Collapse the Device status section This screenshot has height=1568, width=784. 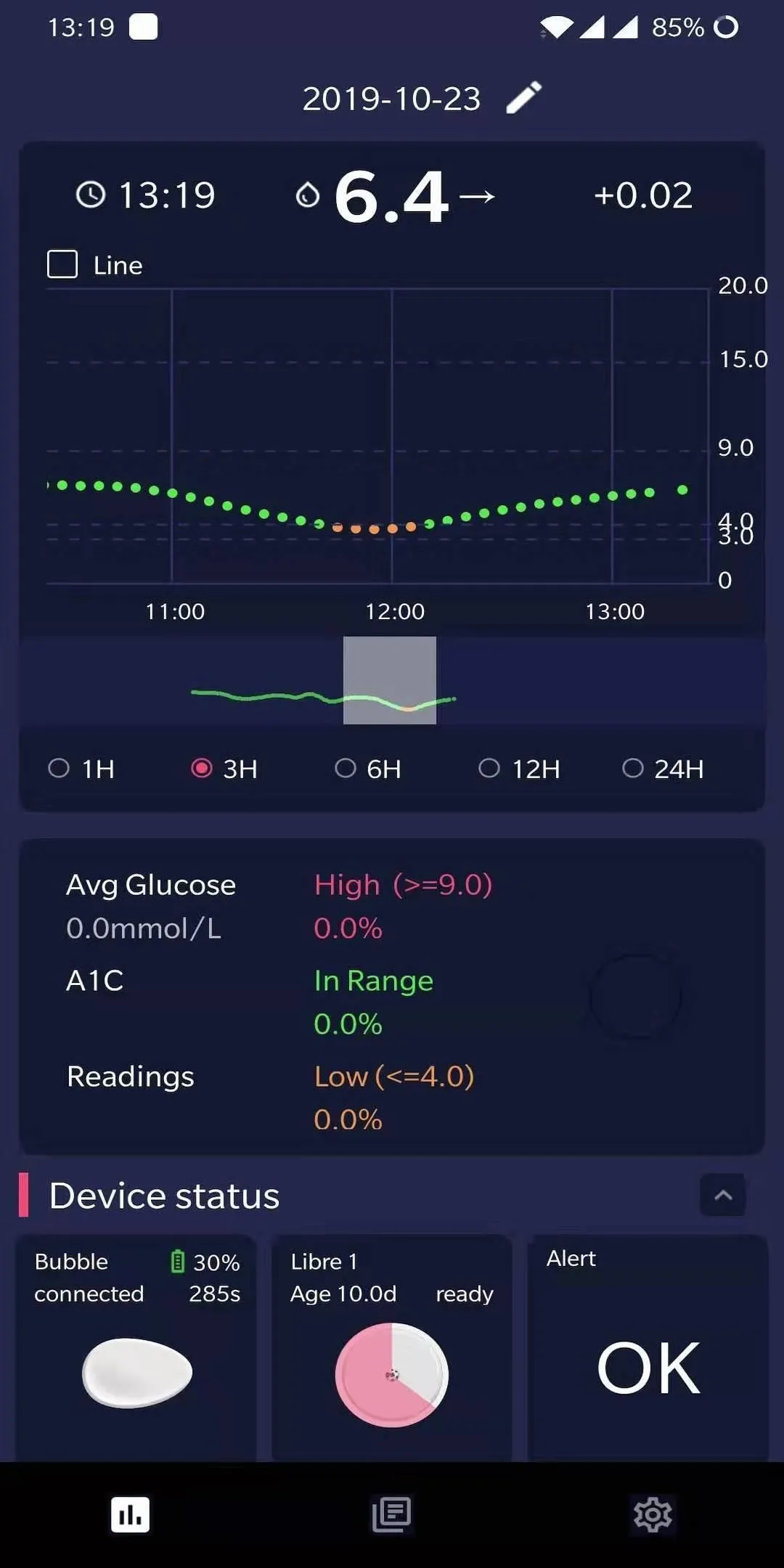point(722,1195)
